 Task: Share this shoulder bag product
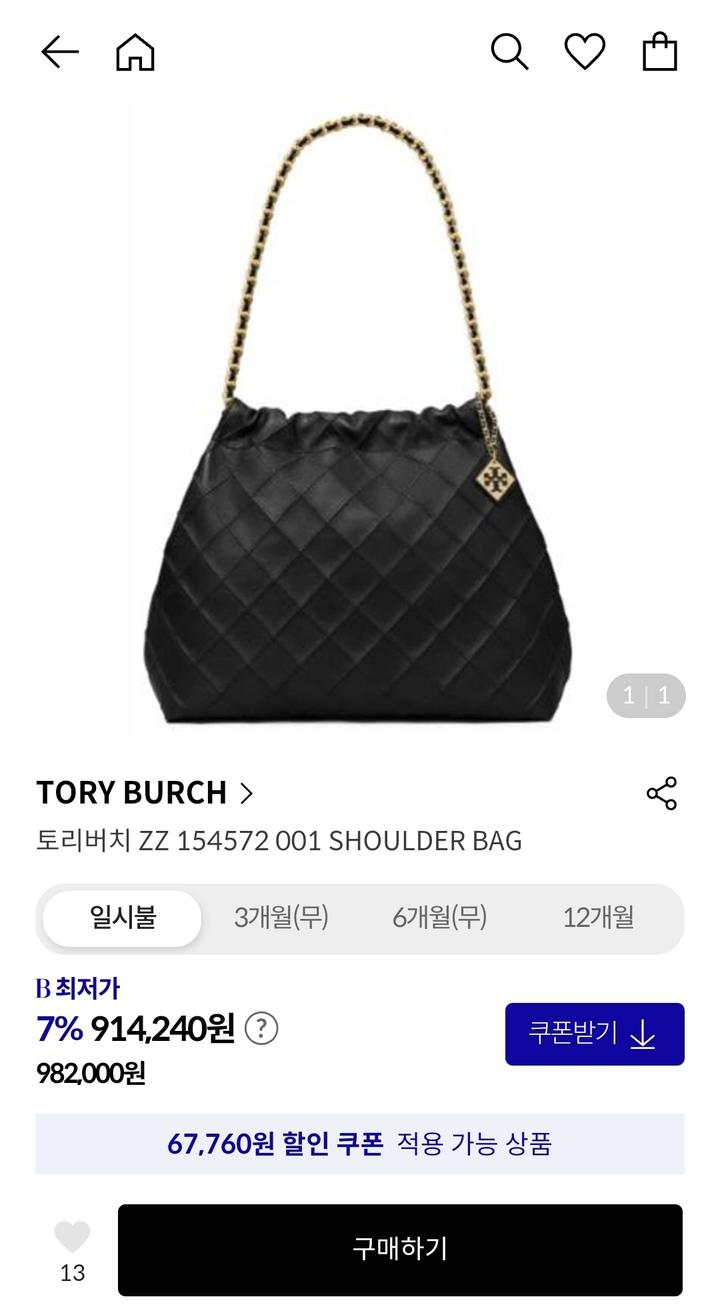[x=661, y=793]
